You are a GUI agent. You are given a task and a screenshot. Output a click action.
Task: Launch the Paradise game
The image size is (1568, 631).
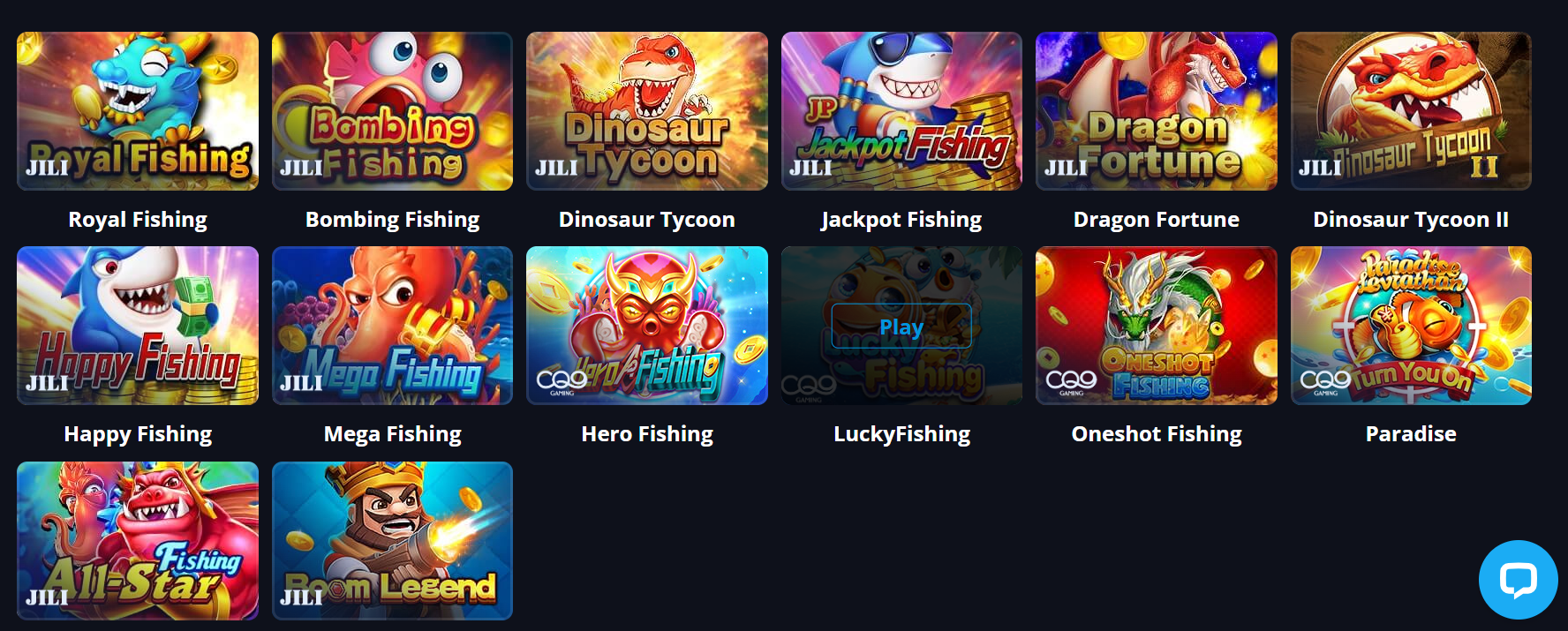[x=1411, y=326]
